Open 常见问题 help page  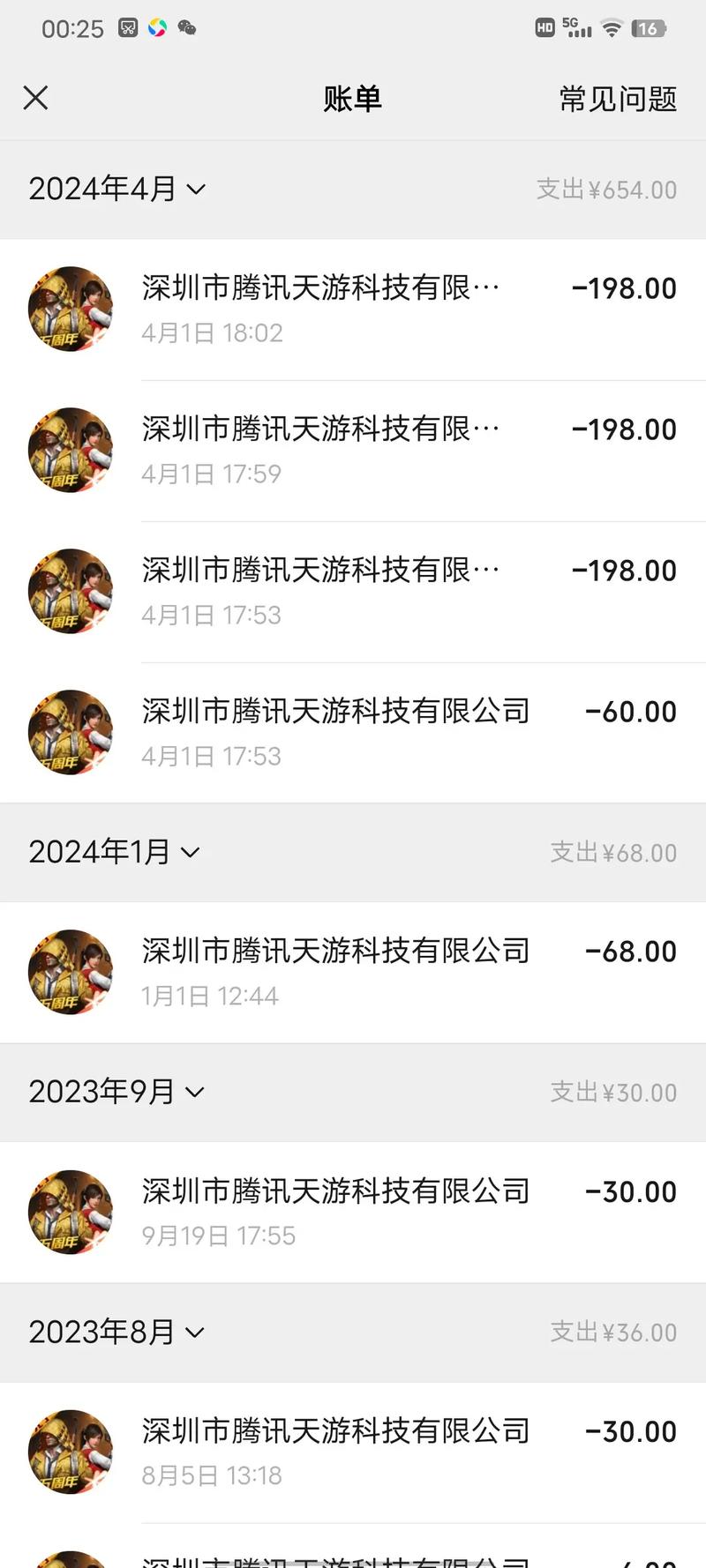coord(616,100)
